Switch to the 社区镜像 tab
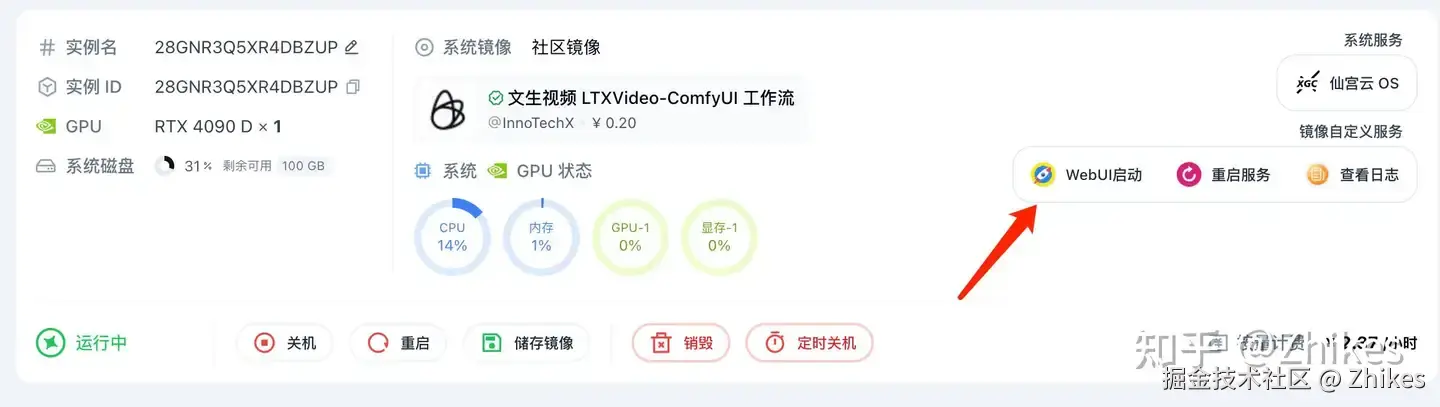The image size is (1440, 407). (566, 47)
